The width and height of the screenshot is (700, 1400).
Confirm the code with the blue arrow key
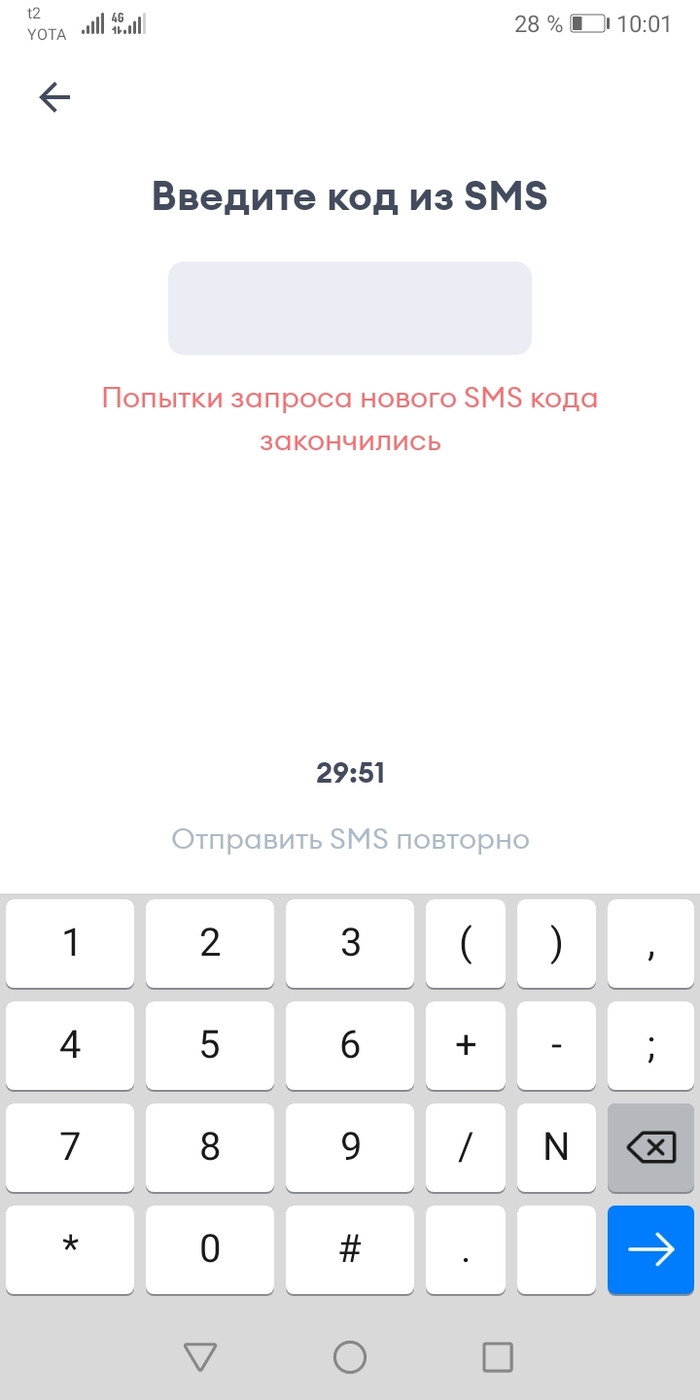pyautogui.click(x=651, y=1250)
